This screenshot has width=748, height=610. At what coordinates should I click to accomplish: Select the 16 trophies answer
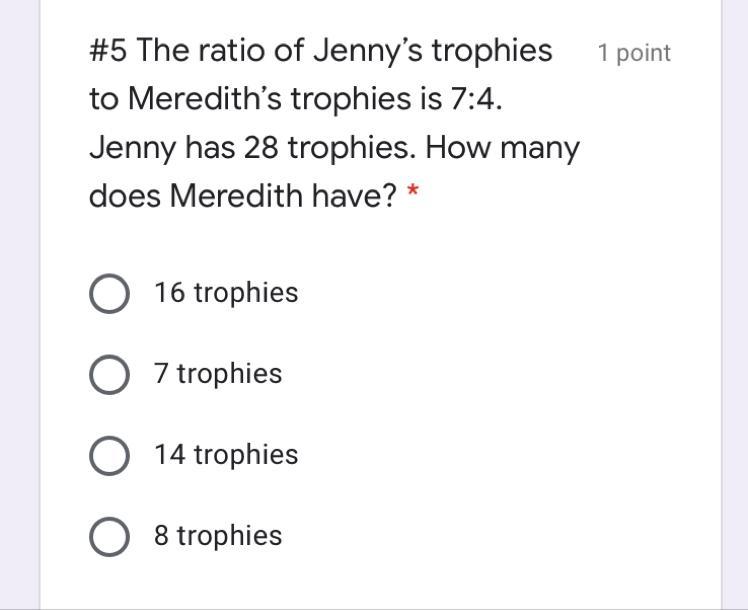(109, 294)
